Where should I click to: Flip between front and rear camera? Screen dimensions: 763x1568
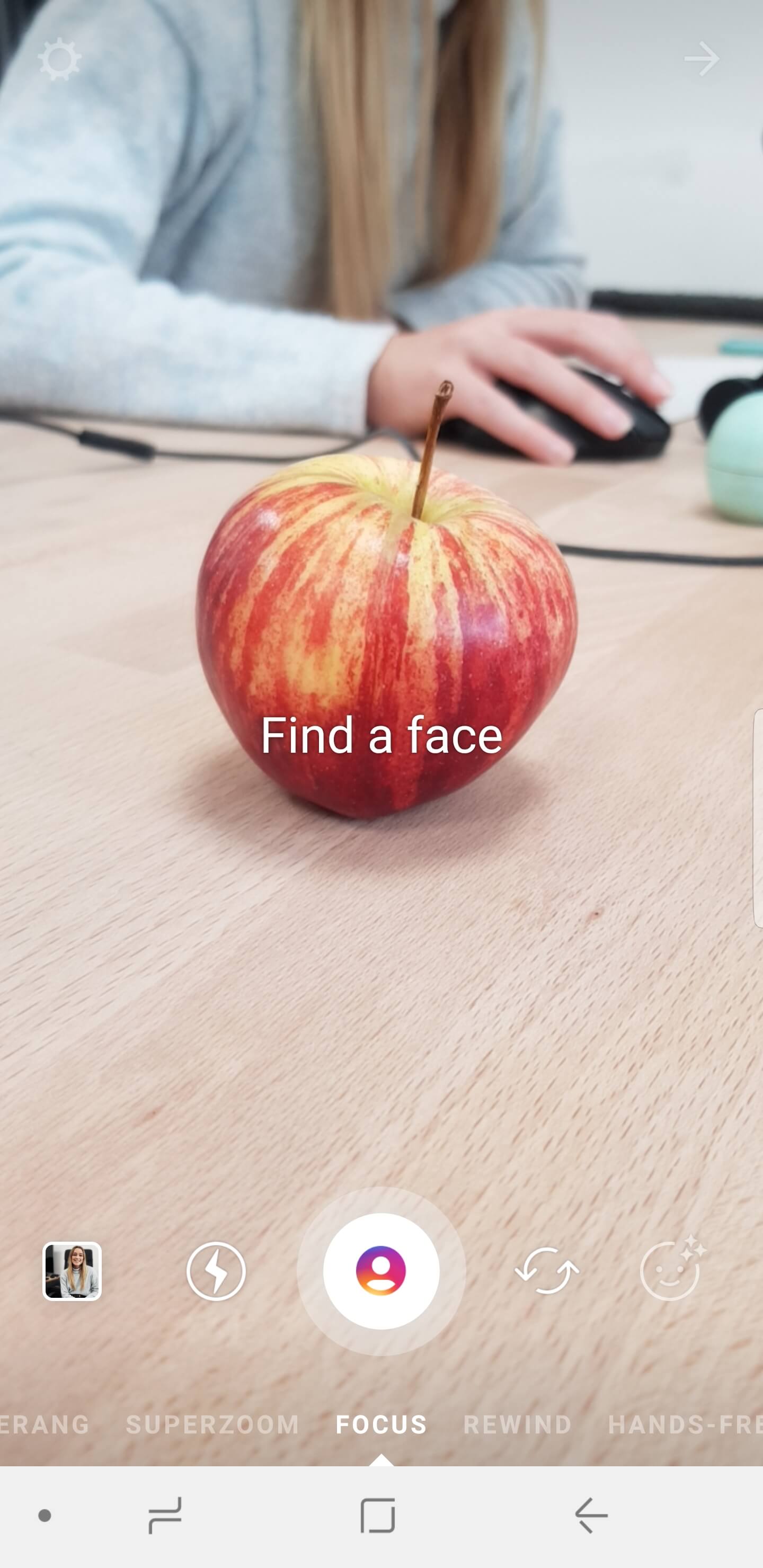(546, 1271)
